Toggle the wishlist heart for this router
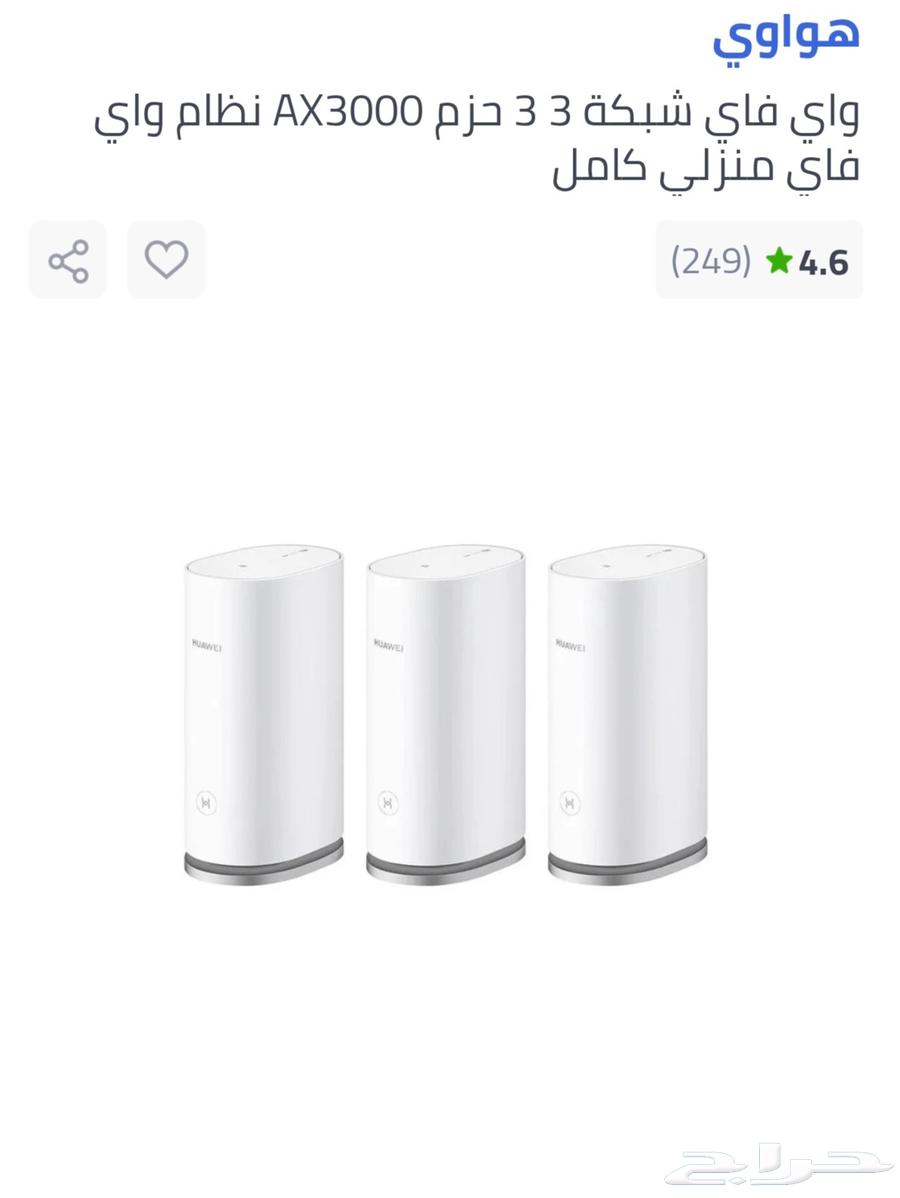This screenshot has width=900, height=1198. click(x=166, y=261)
